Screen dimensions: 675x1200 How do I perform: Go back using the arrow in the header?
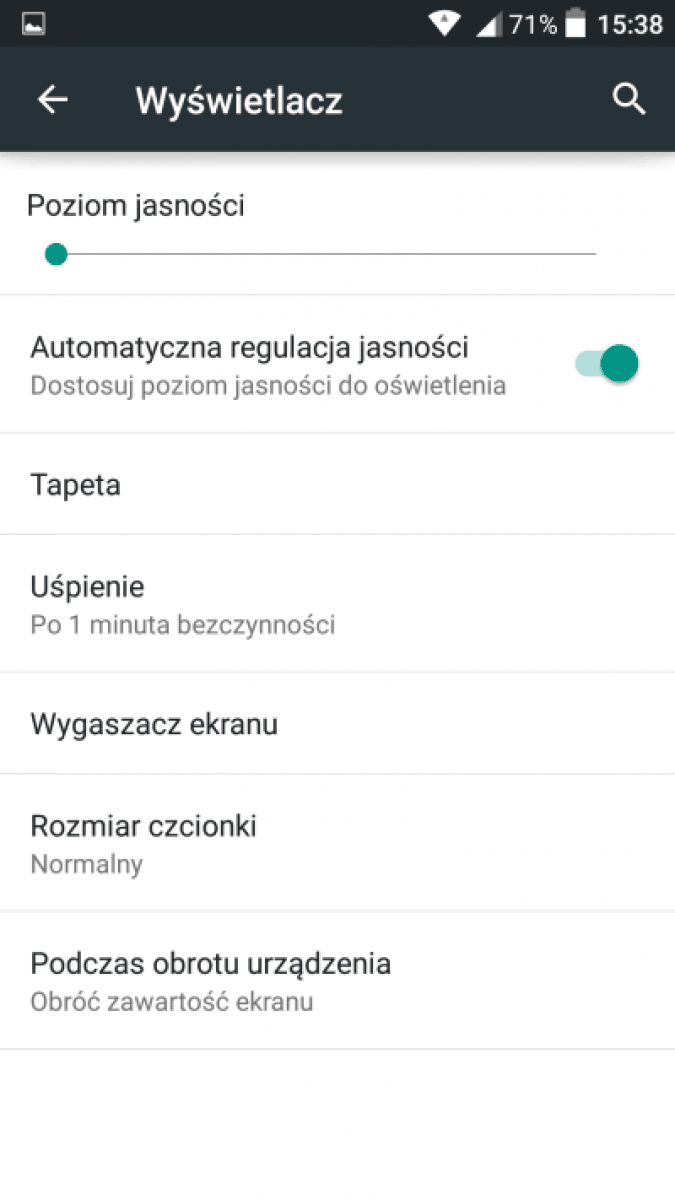[x=52, y=99]
